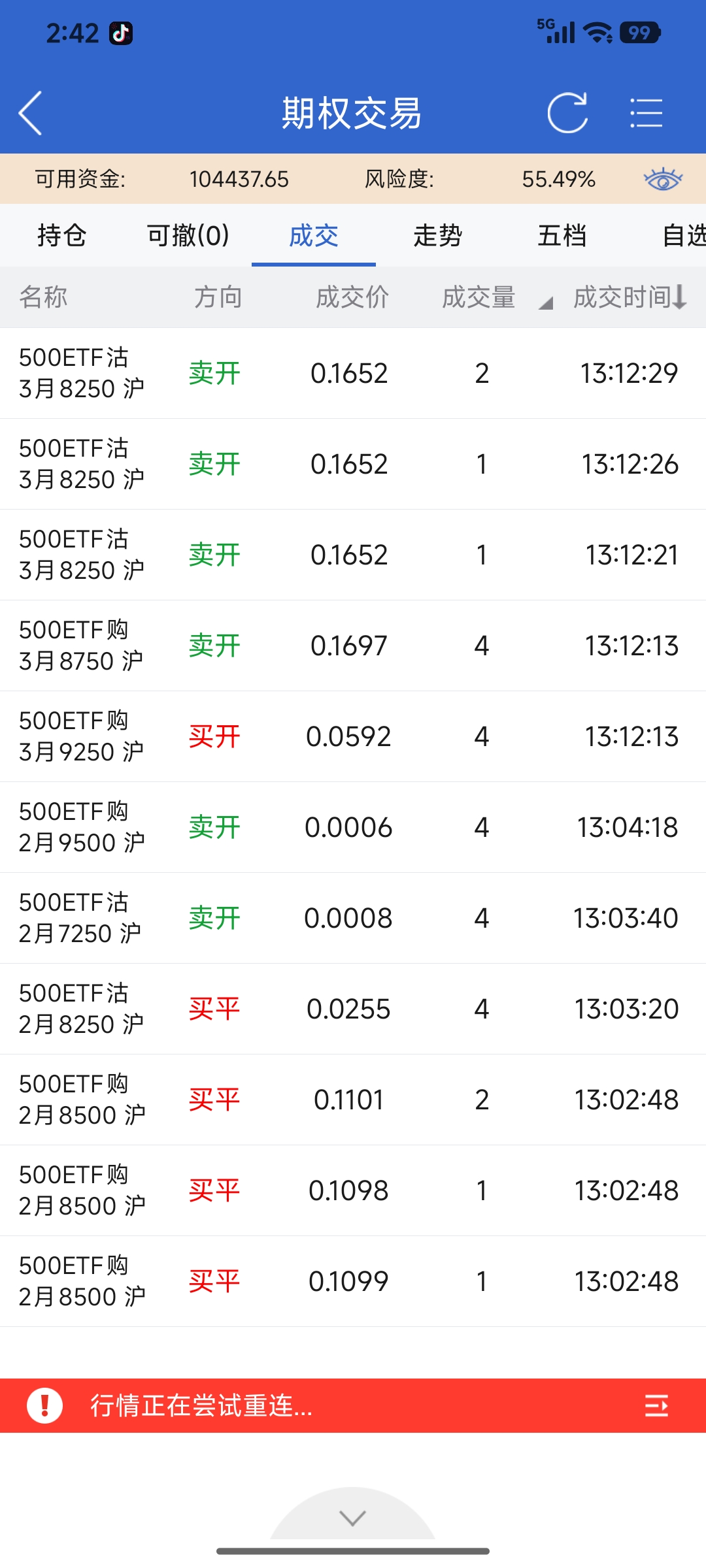706x1568 pixels.
Task: Sort trades by 成交量 column
Action: [479, 297]
